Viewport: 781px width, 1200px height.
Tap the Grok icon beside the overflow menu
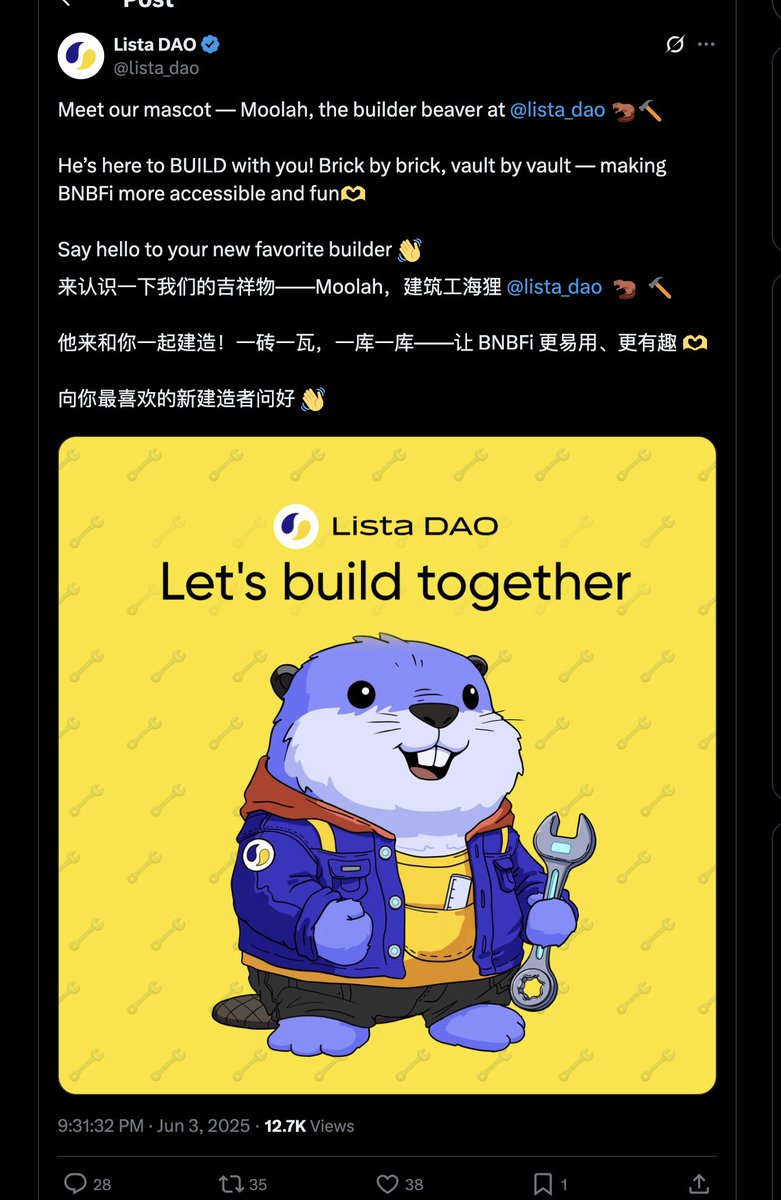click(675, 45)
